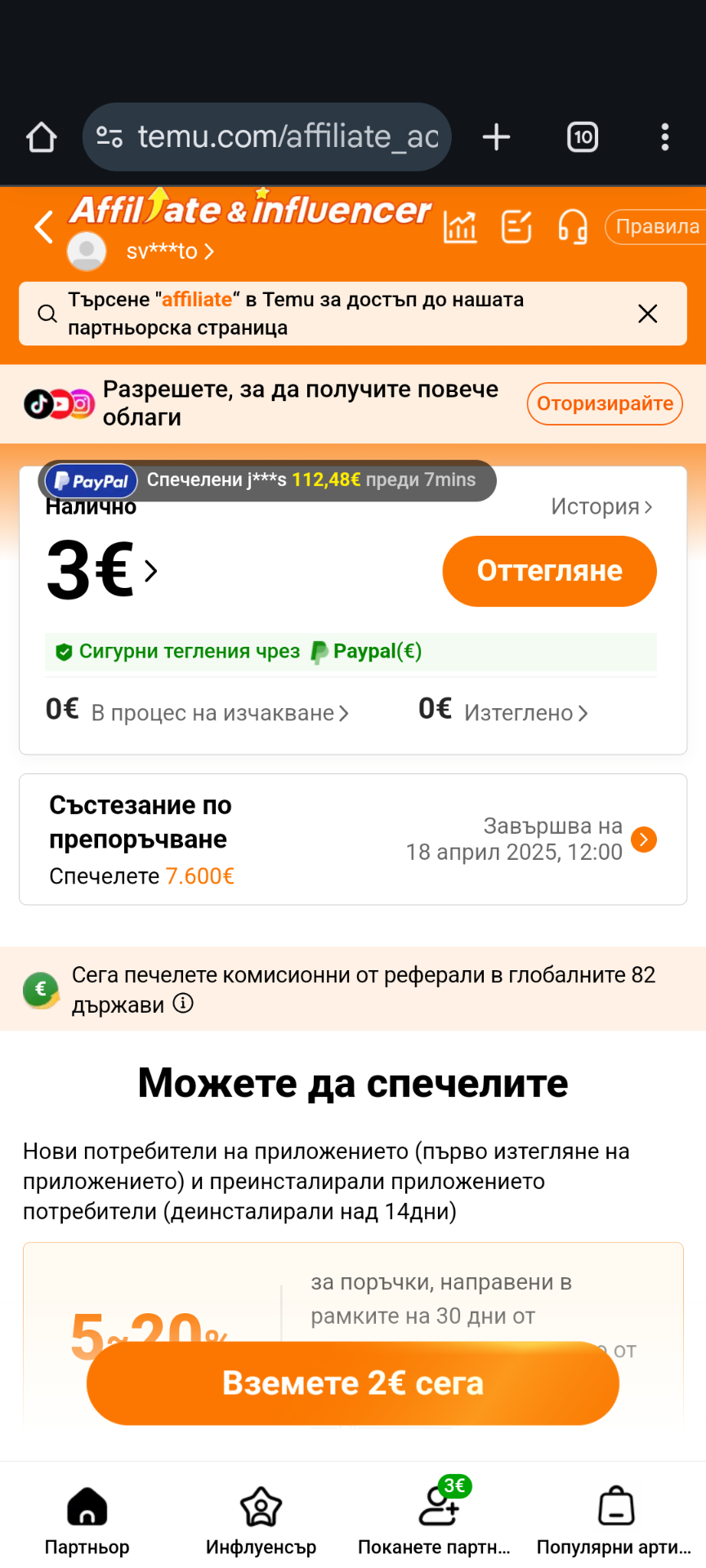This screenshot has height=1568, width=706.
Task: Open the browser three-dot menu
Action: (x=665, y=137)
